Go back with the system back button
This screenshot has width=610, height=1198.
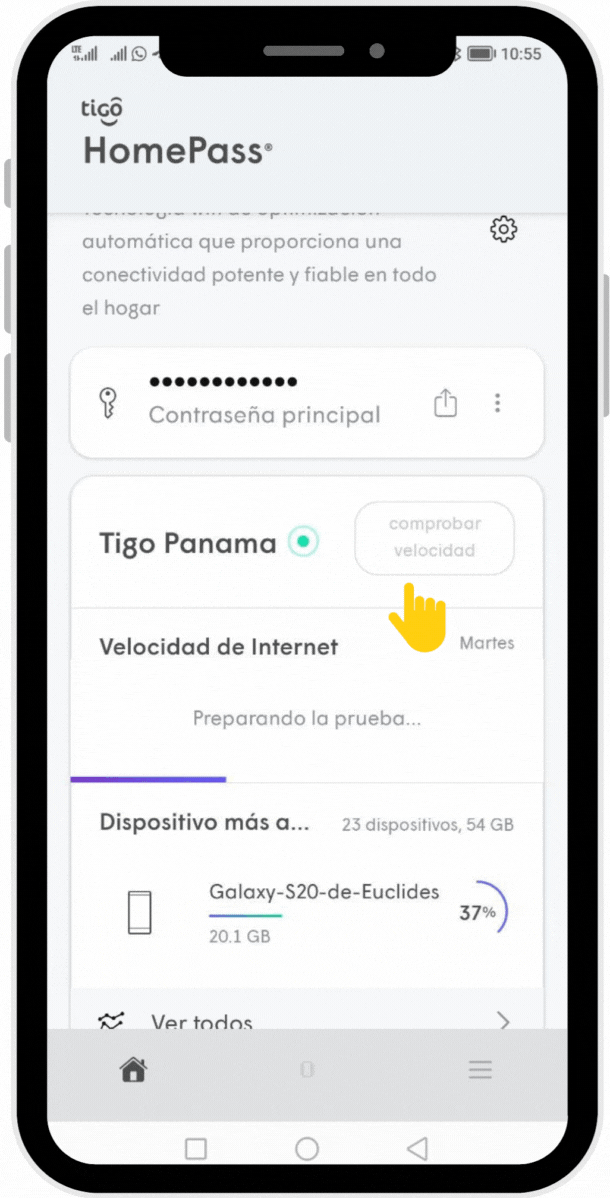[418, 1148]
